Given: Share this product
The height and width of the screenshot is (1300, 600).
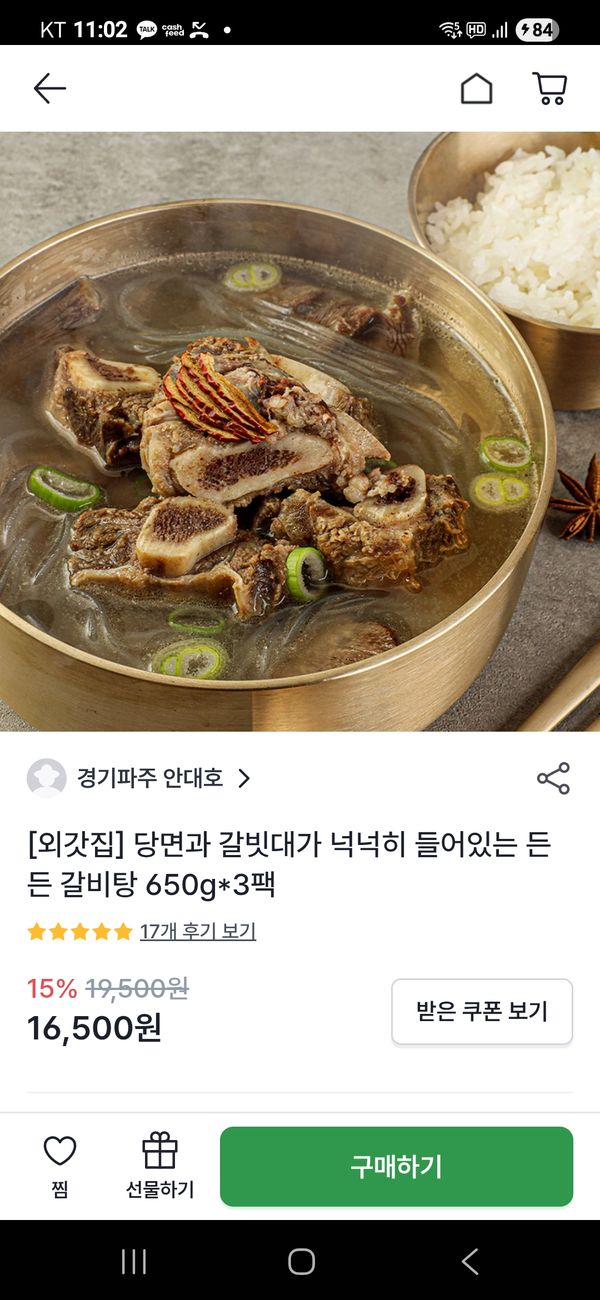Looking at the screenshot, I should click(x=553, y=778).
